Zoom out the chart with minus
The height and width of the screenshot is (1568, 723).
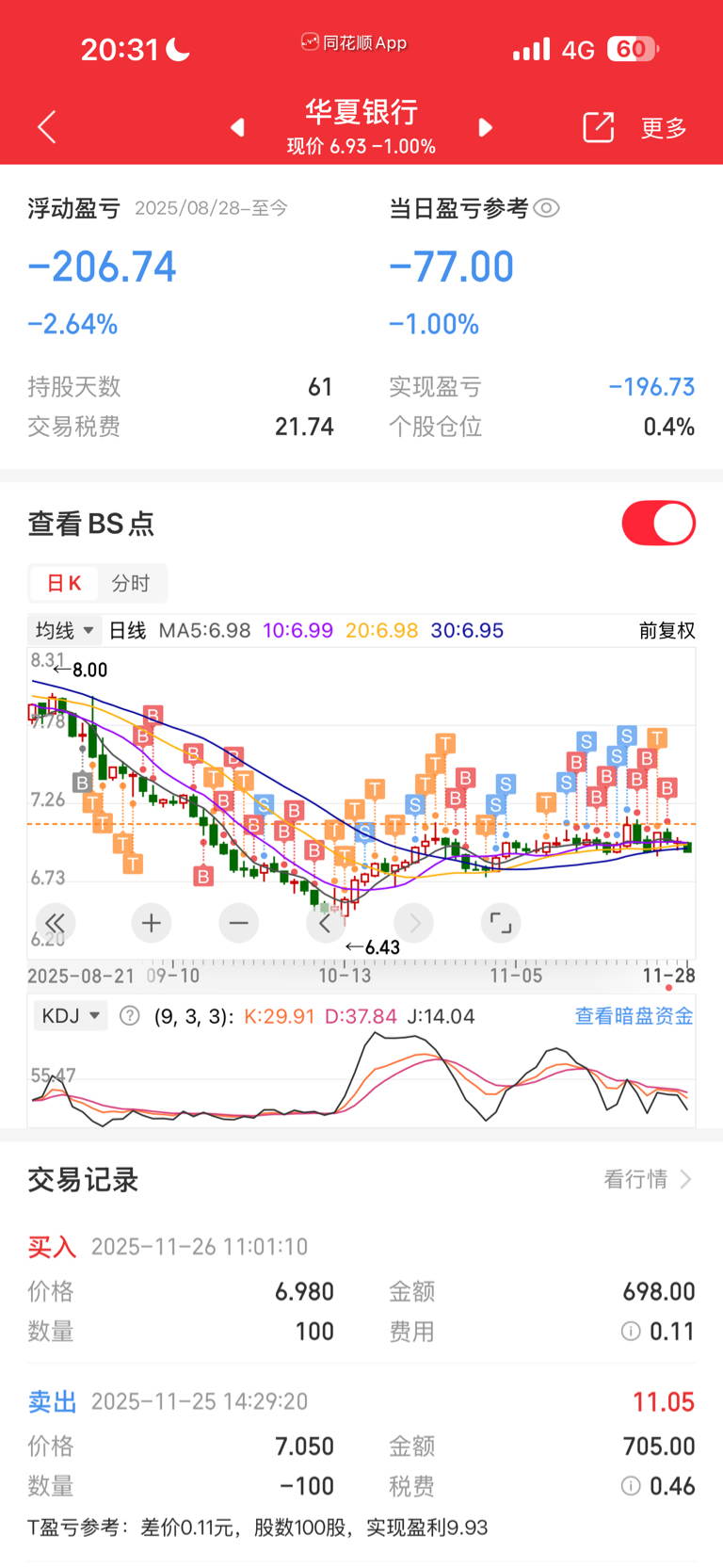coord(238,923)
